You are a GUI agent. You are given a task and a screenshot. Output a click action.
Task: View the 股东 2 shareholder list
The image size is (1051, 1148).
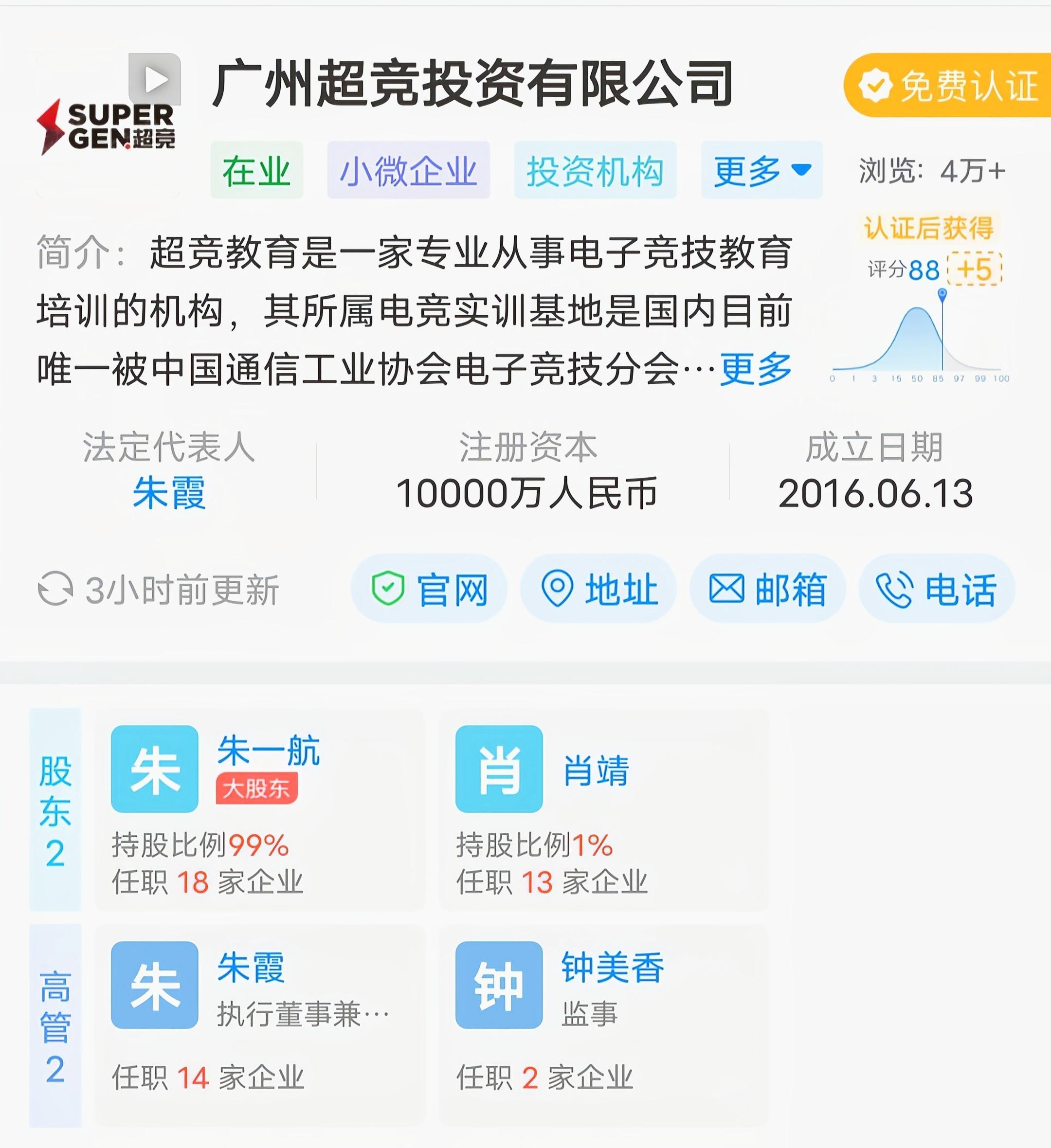click(55, 810)
